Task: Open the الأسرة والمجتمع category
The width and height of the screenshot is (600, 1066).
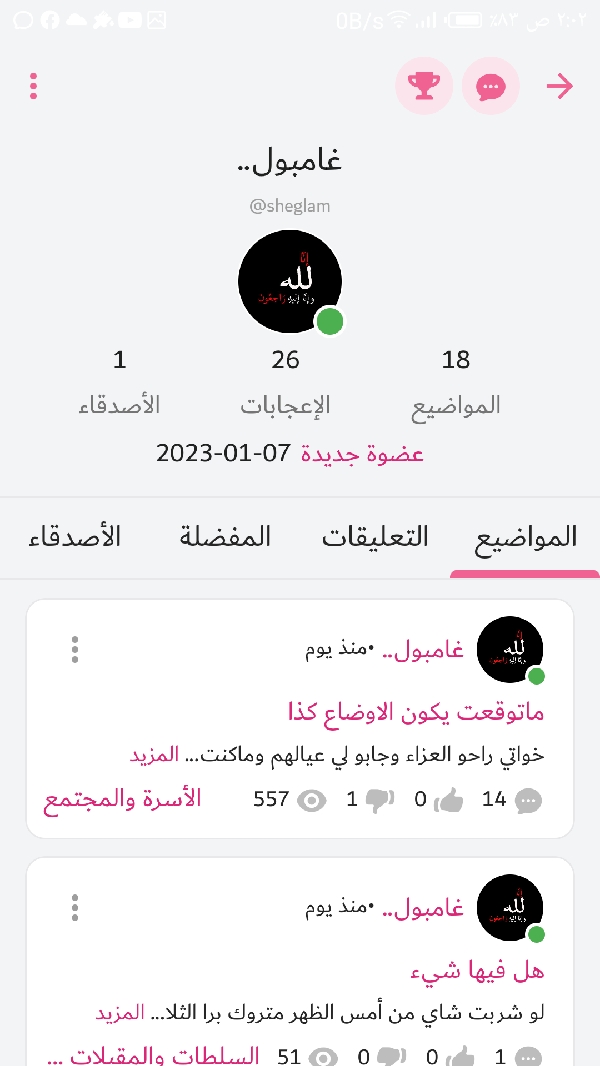Action: point(122,799)
